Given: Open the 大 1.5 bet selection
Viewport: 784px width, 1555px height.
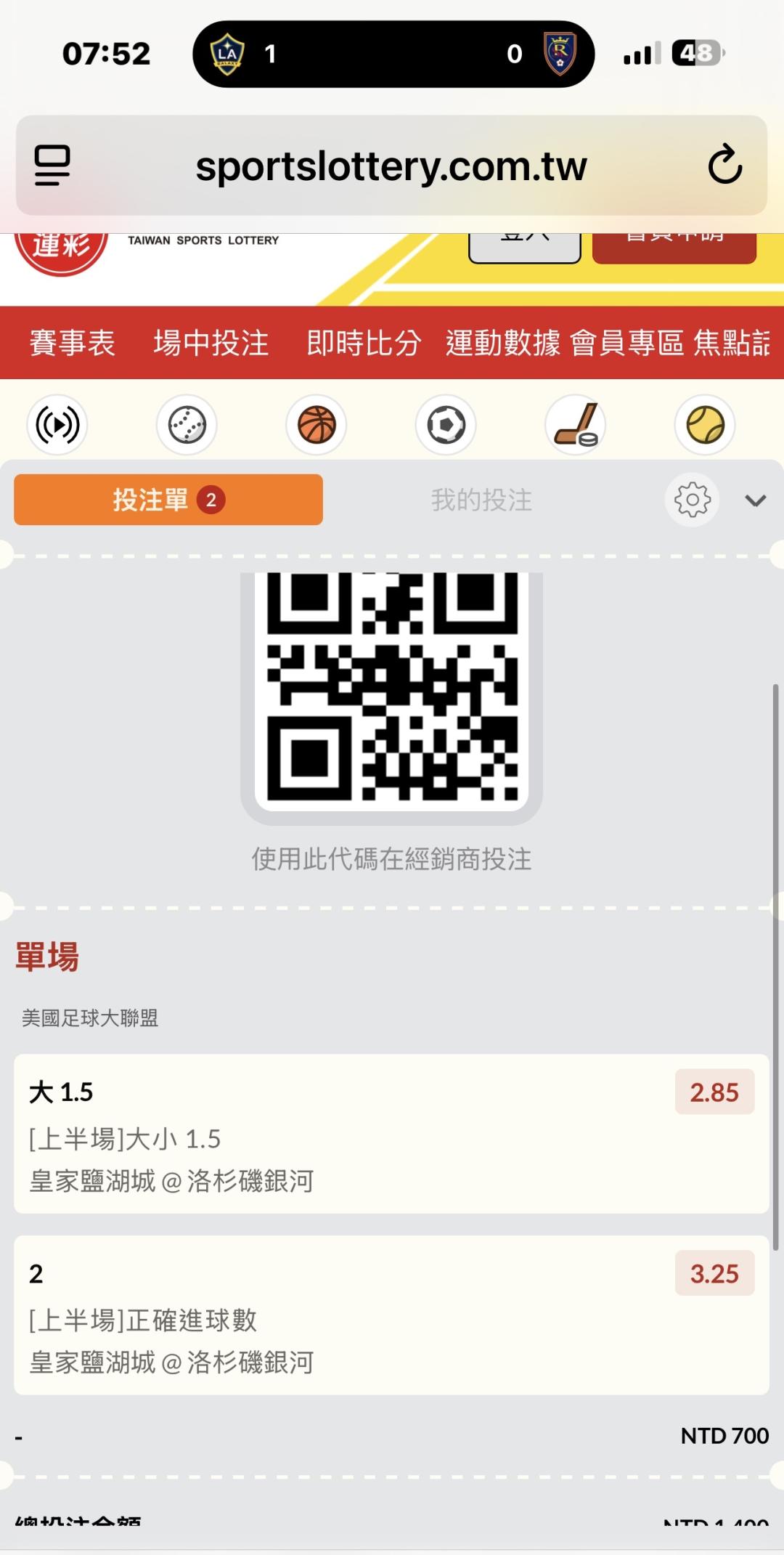Looking at the screenshot, I should pyautogui.click(x=391, y=1134).
